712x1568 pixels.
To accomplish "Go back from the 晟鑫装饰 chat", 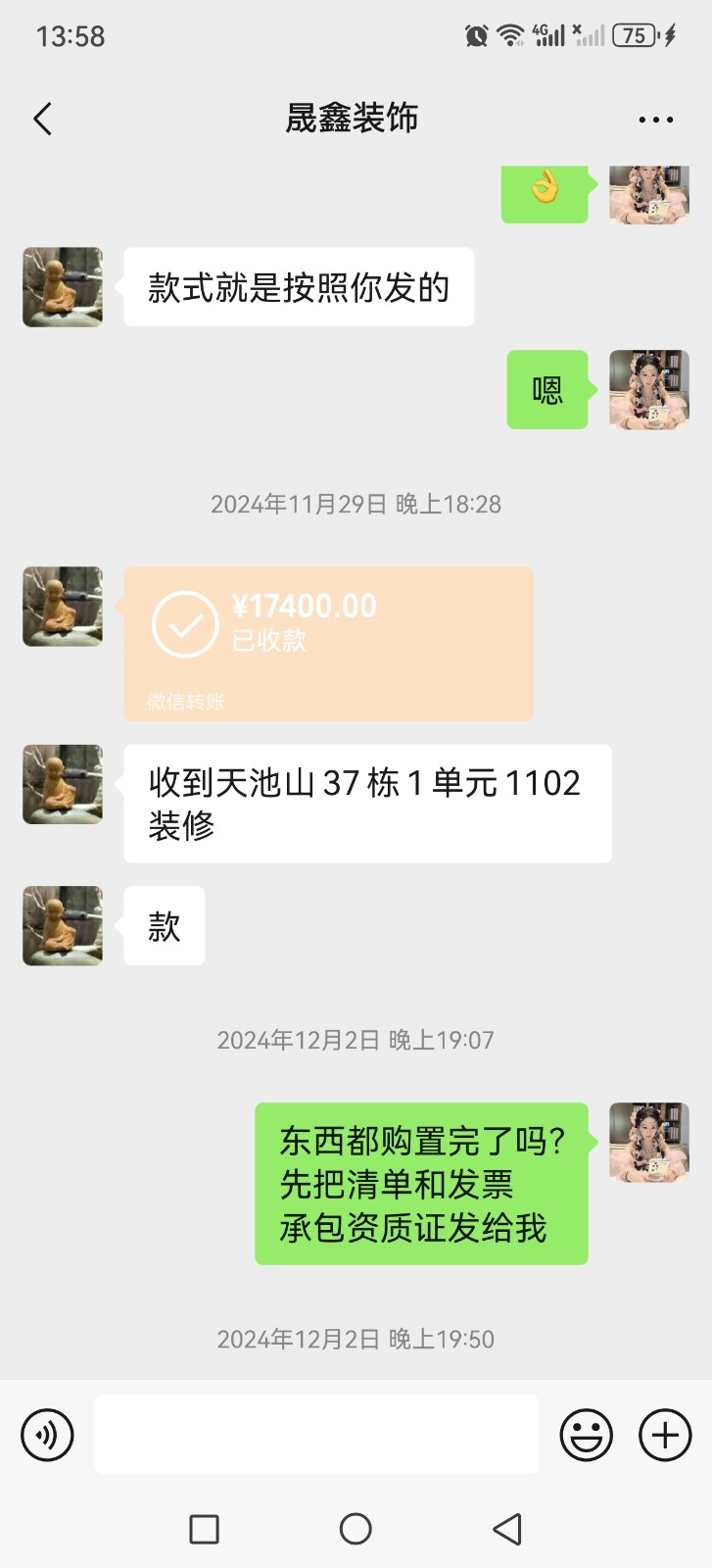I will 42,120.
